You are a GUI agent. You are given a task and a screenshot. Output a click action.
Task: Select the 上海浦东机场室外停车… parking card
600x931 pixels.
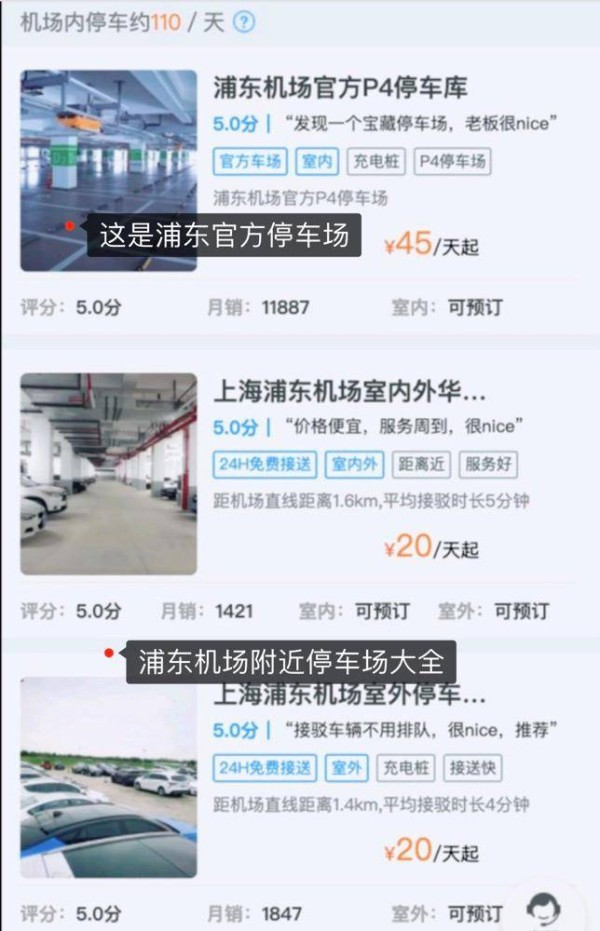(350, 694)
